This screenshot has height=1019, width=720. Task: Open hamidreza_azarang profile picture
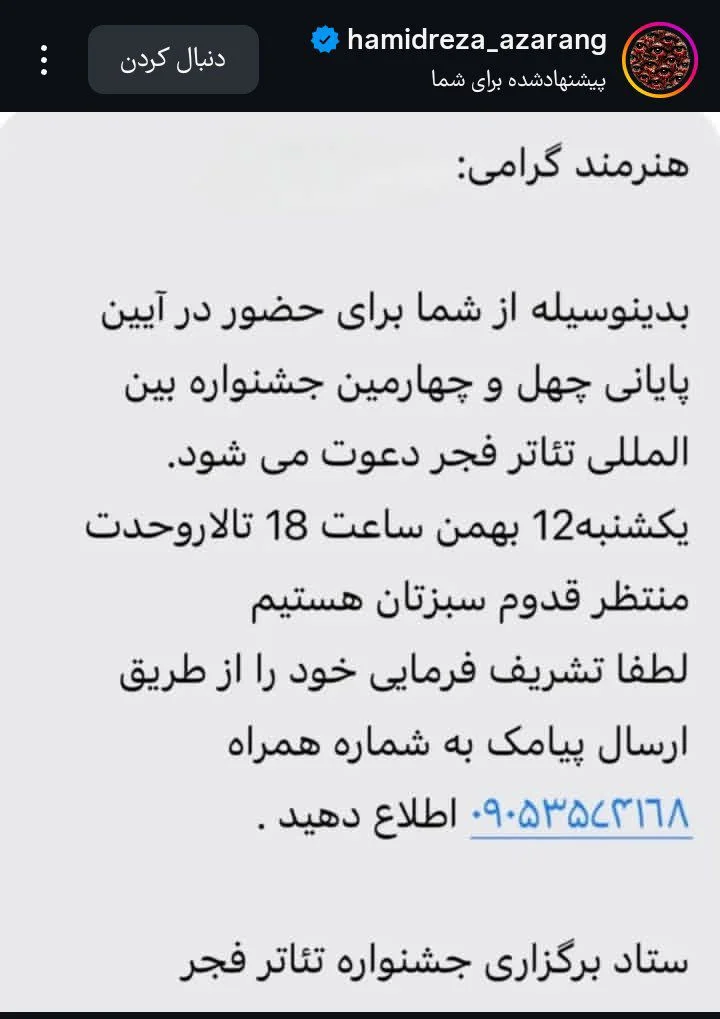[x=661, y=58]
